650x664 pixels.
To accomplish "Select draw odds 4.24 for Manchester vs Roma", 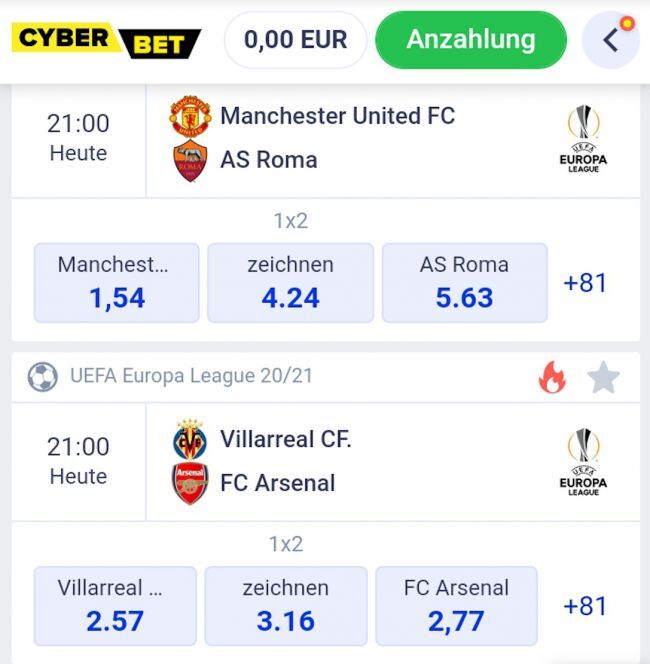I will click(290, 283).
